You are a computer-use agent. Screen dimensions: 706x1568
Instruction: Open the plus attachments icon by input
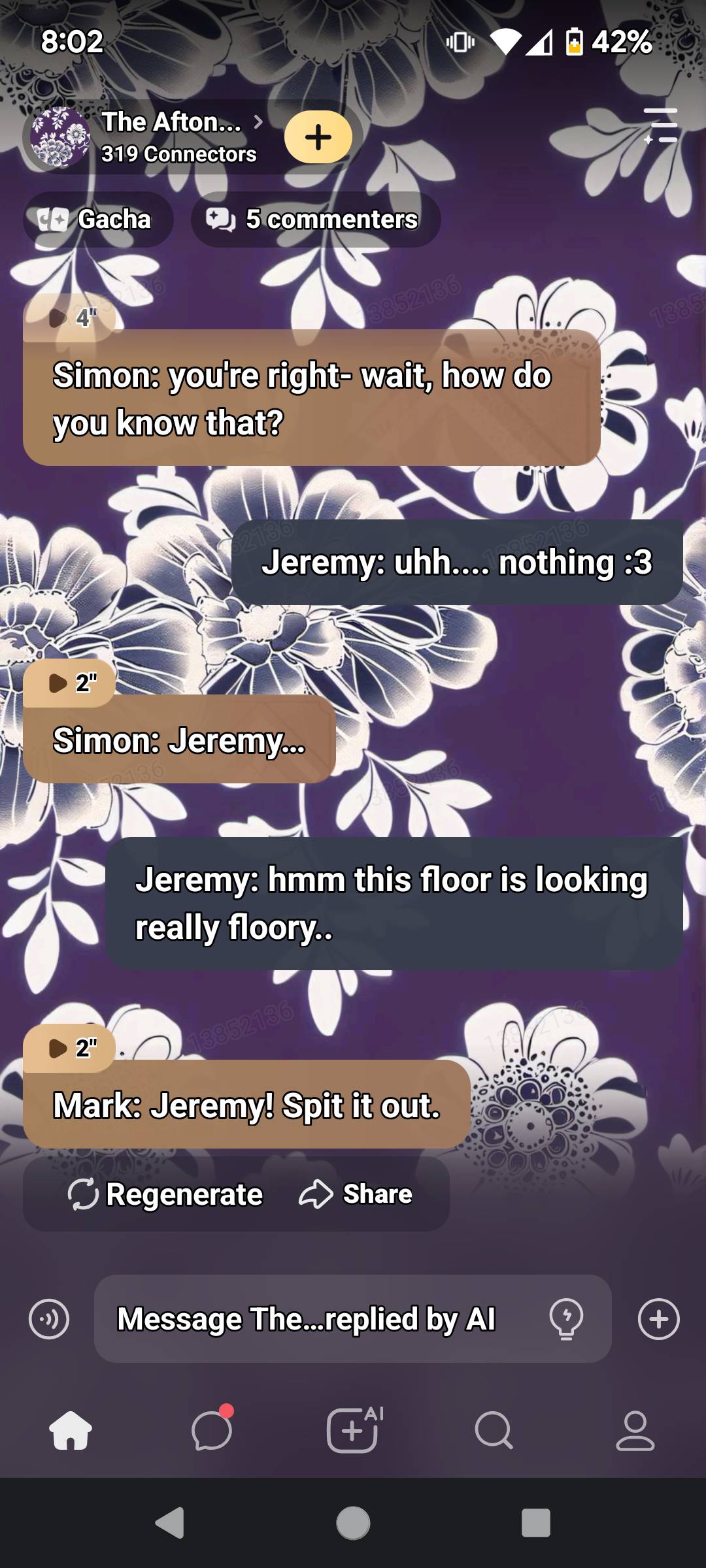coord(658,1320)
